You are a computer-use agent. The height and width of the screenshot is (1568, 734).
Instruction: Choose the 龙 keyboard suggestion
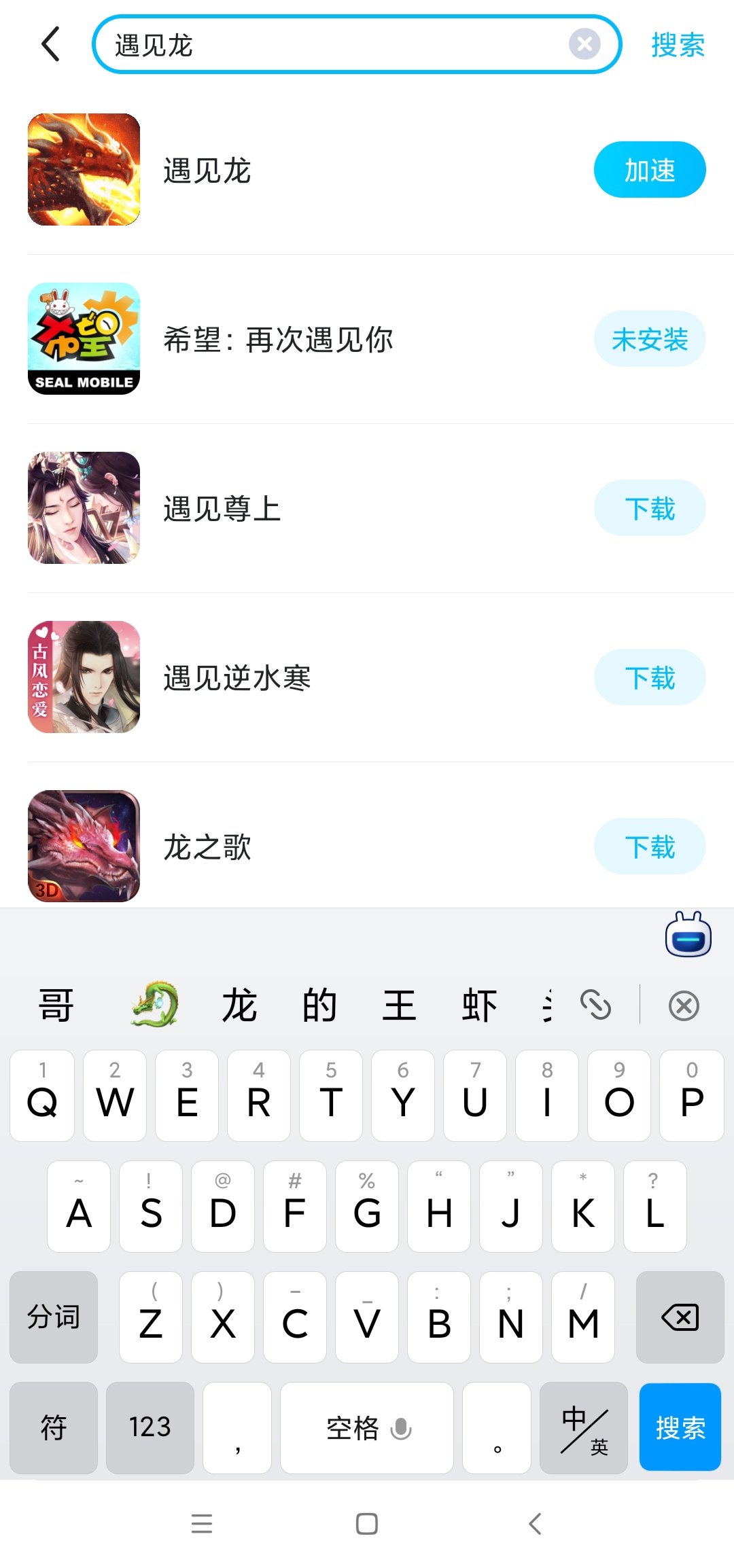[239, 1005]
